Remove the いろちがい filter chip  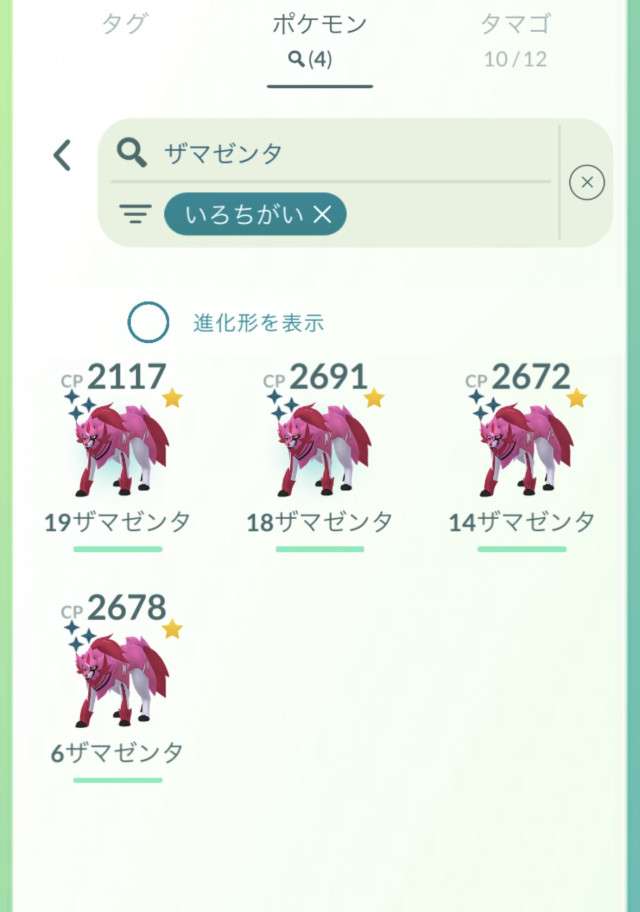[322, 214]
